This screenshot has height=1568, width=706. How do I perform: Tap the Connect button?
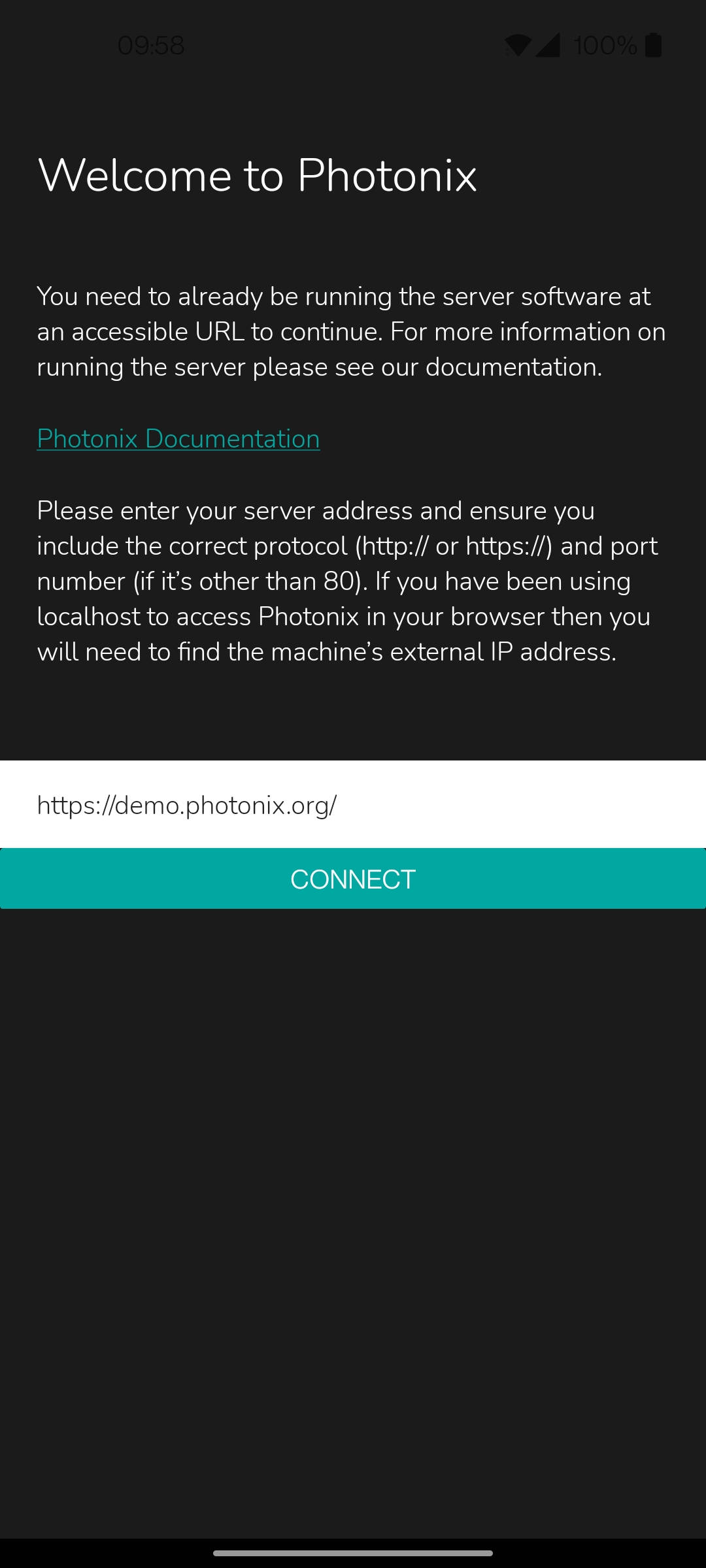[353, 879]
